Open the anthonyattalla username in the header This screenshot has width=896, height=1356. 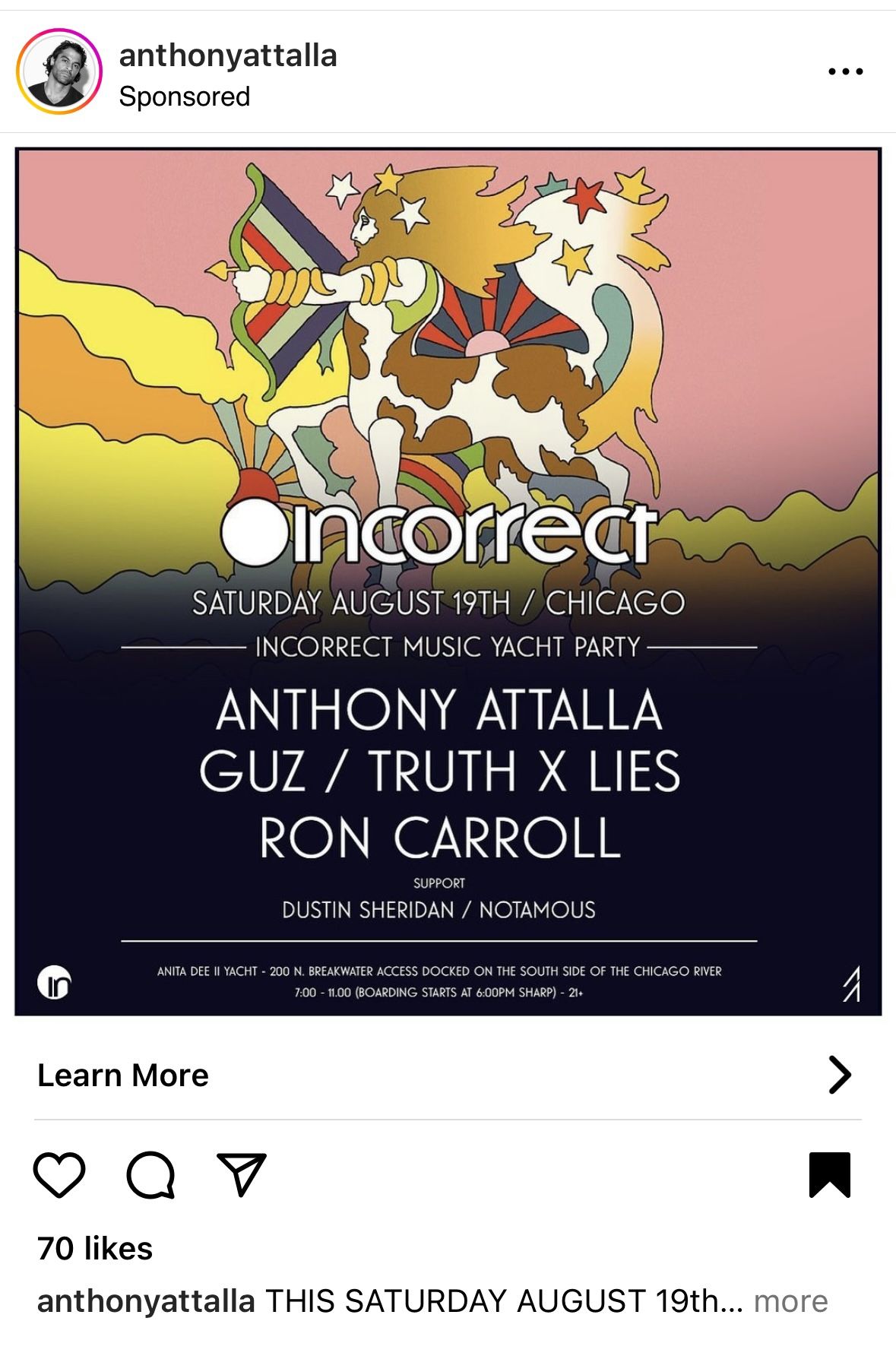[x=227, y=55]
